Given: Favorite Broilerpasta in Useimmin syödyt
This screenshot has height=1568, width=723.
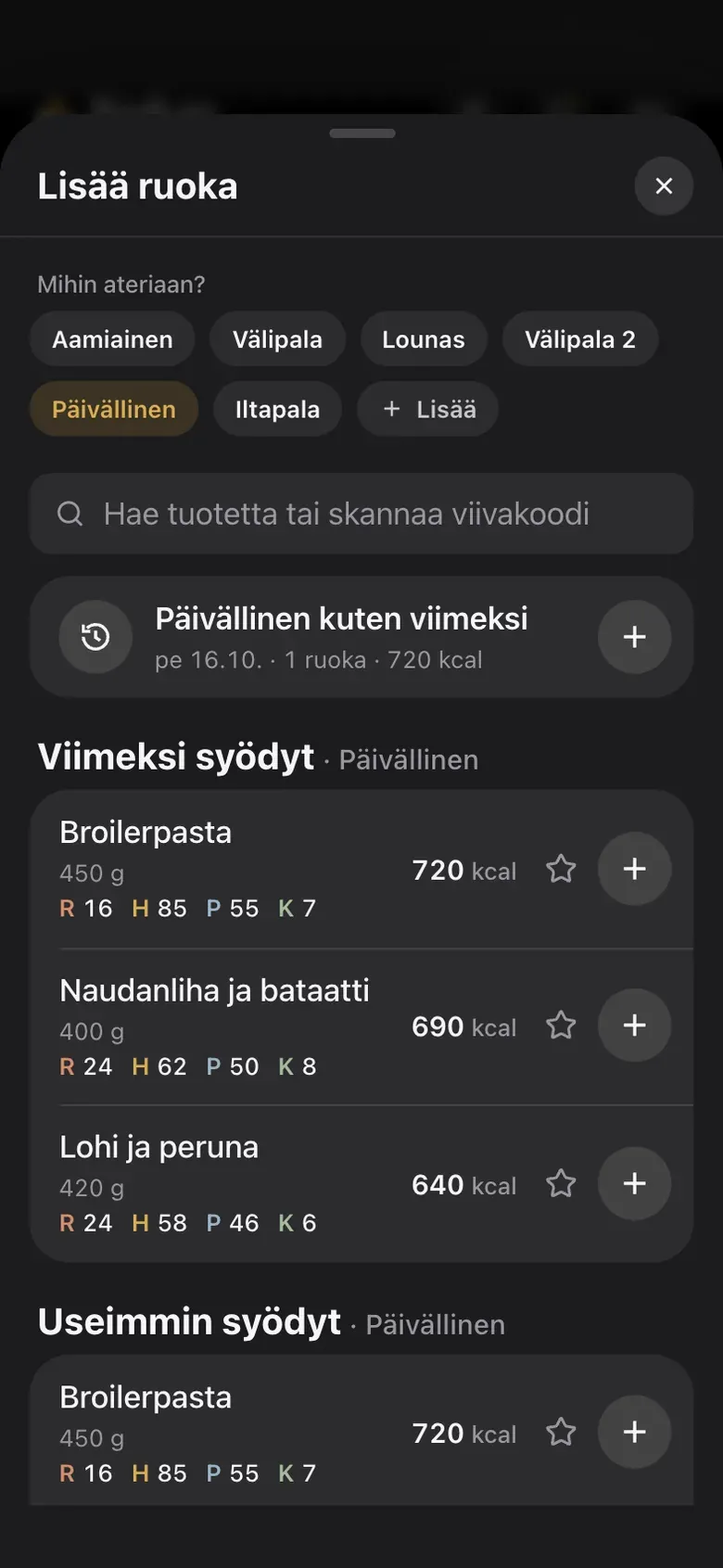Looking at the screenshot, I should (561, 1433).
